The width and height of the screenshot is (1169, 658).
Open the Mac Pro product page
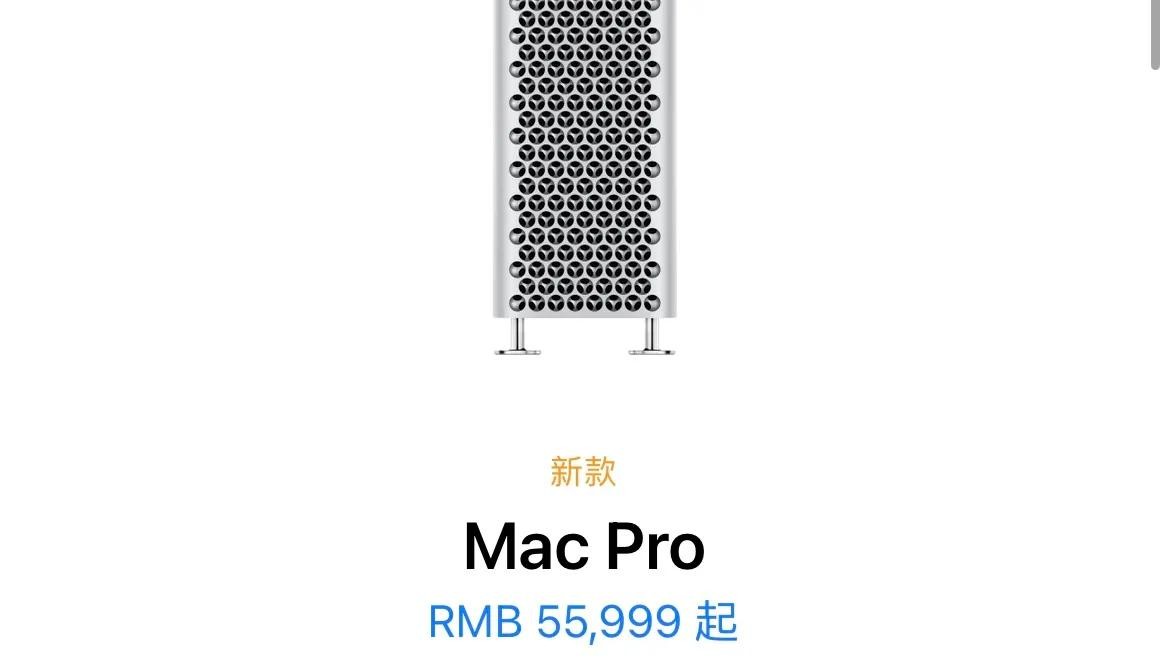[x=584, y=547]
